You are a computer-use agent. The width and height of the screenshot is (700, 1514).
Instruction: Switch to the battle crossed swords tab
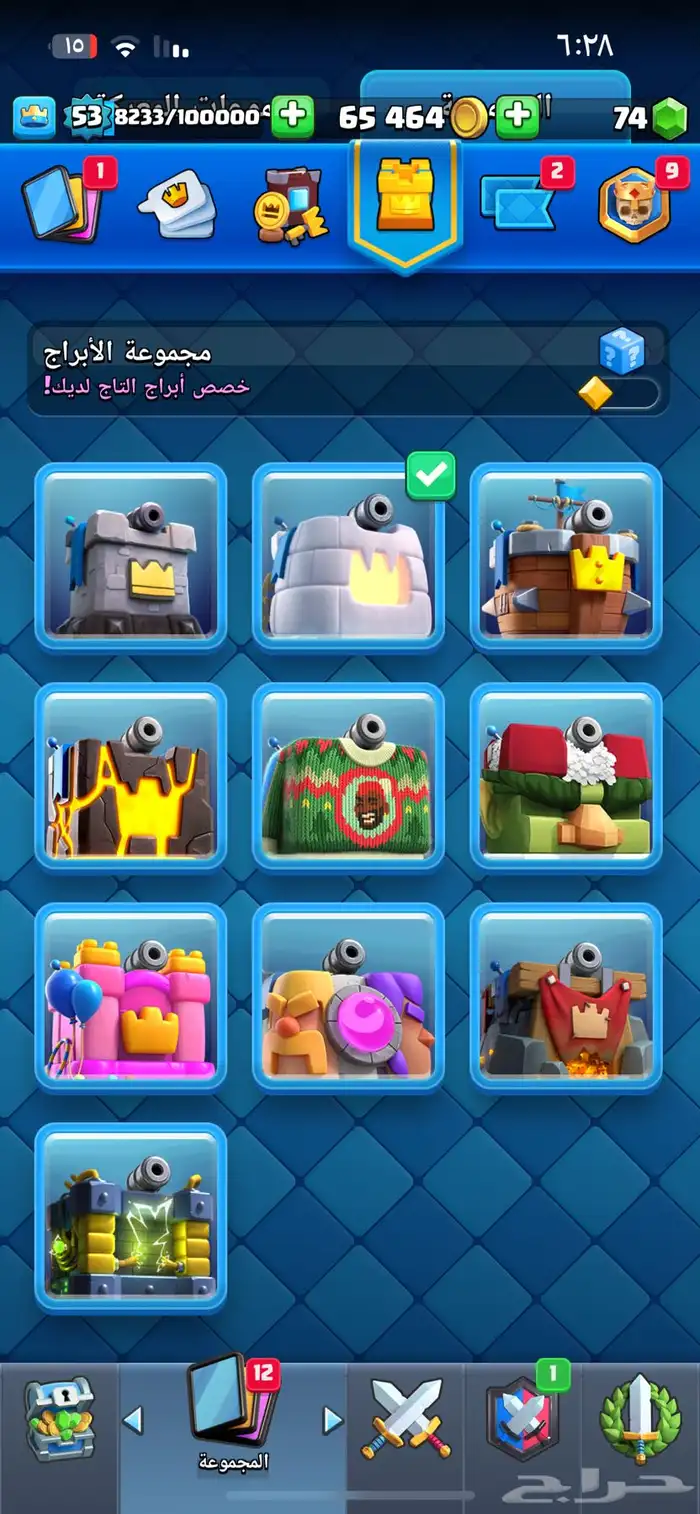(x=406, y=1418)
